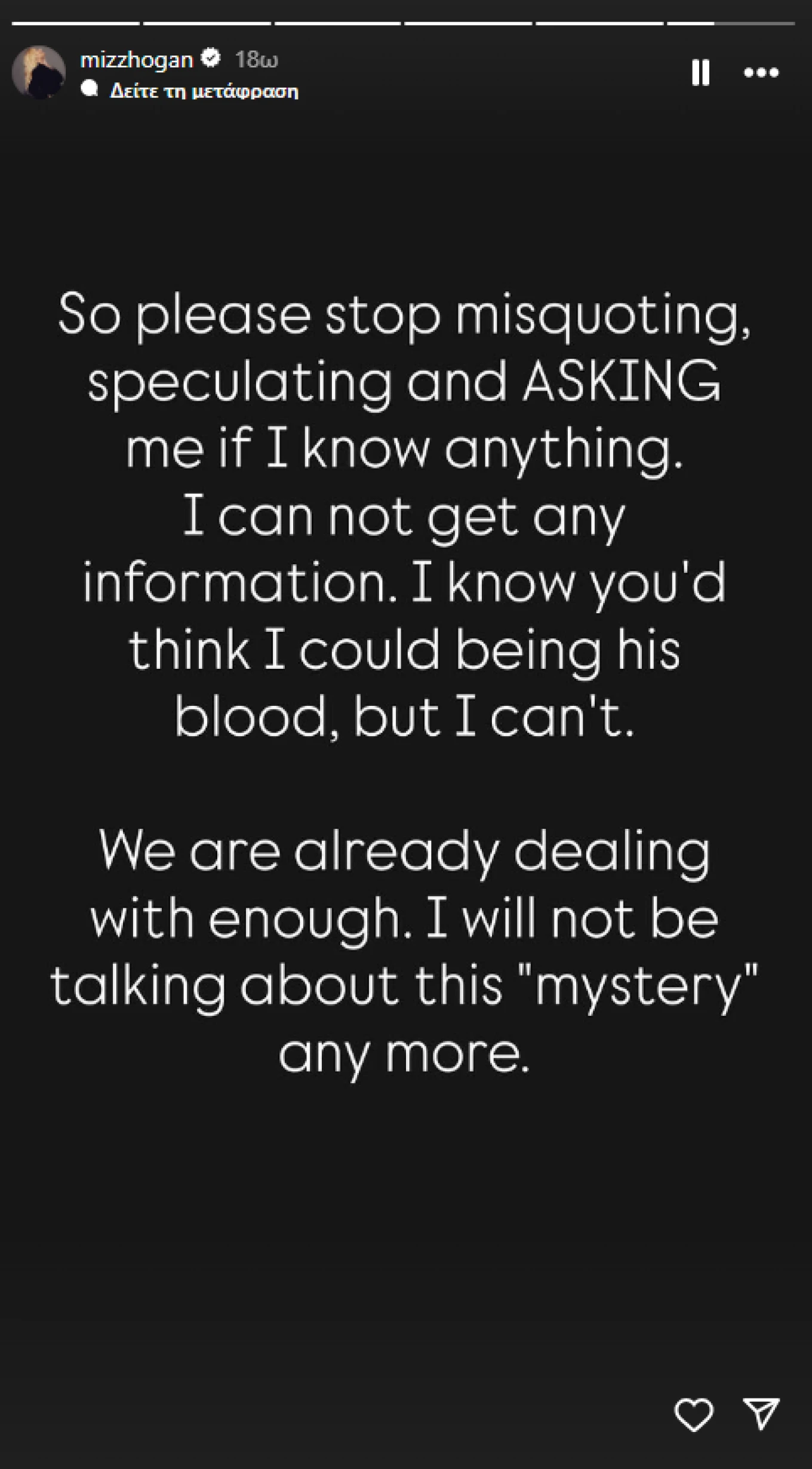
Task: Open mizzhogan's profile picture
Action: pos(39,72)
